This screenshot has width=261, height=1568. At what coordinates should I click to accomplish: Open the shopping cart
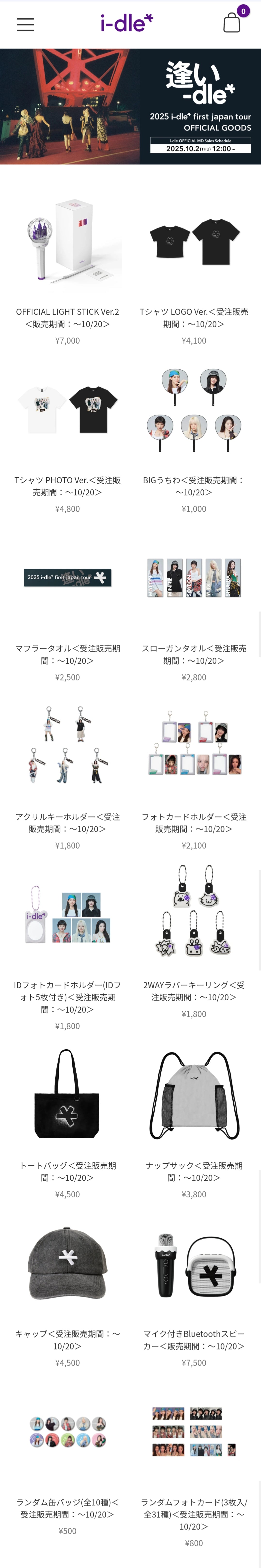click(232, 23)
